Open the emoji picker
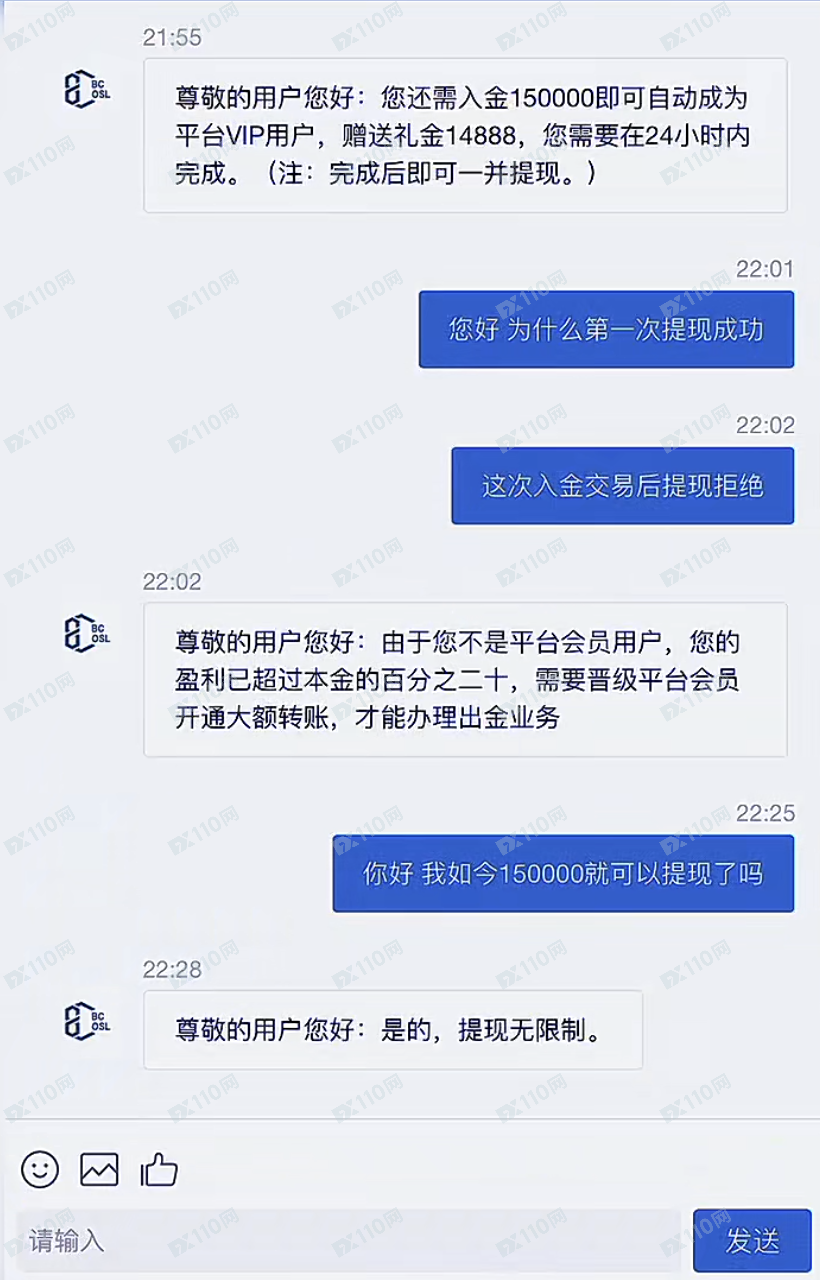Image resolution: width=820 pixels, height=1280 pixels. click(40, 1169)
